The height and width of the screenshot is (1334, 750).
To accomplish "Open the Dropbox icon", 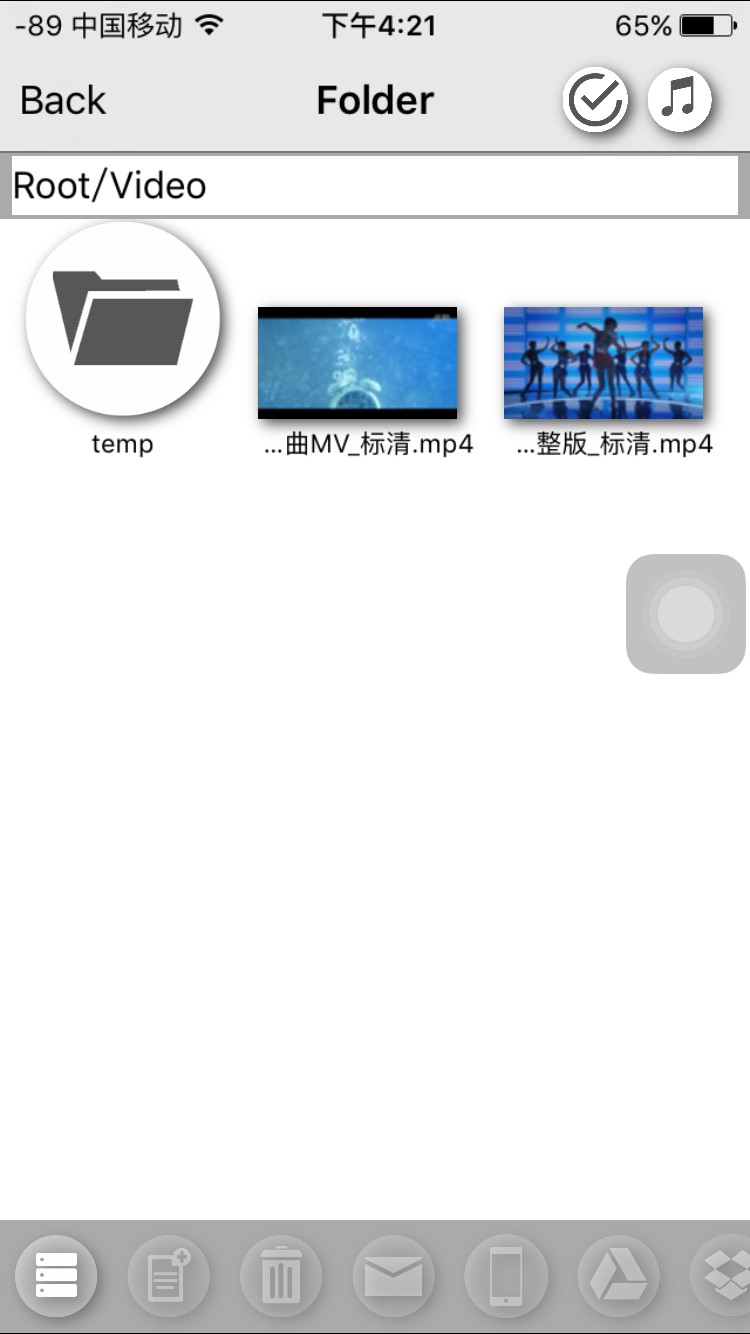I will (725, 1276).
